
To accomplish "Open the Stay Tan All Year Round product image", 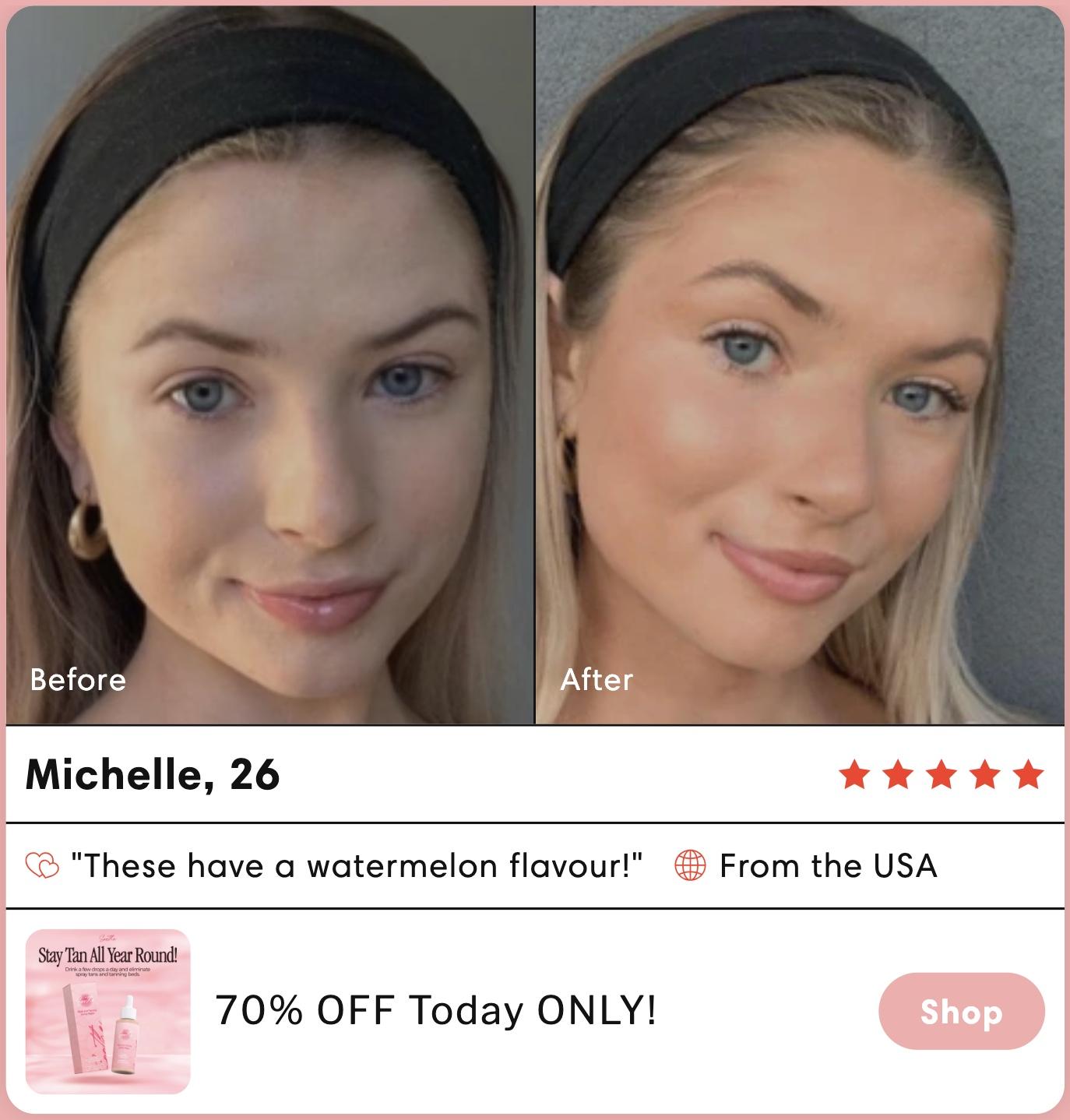I will tap(108, 1011).
